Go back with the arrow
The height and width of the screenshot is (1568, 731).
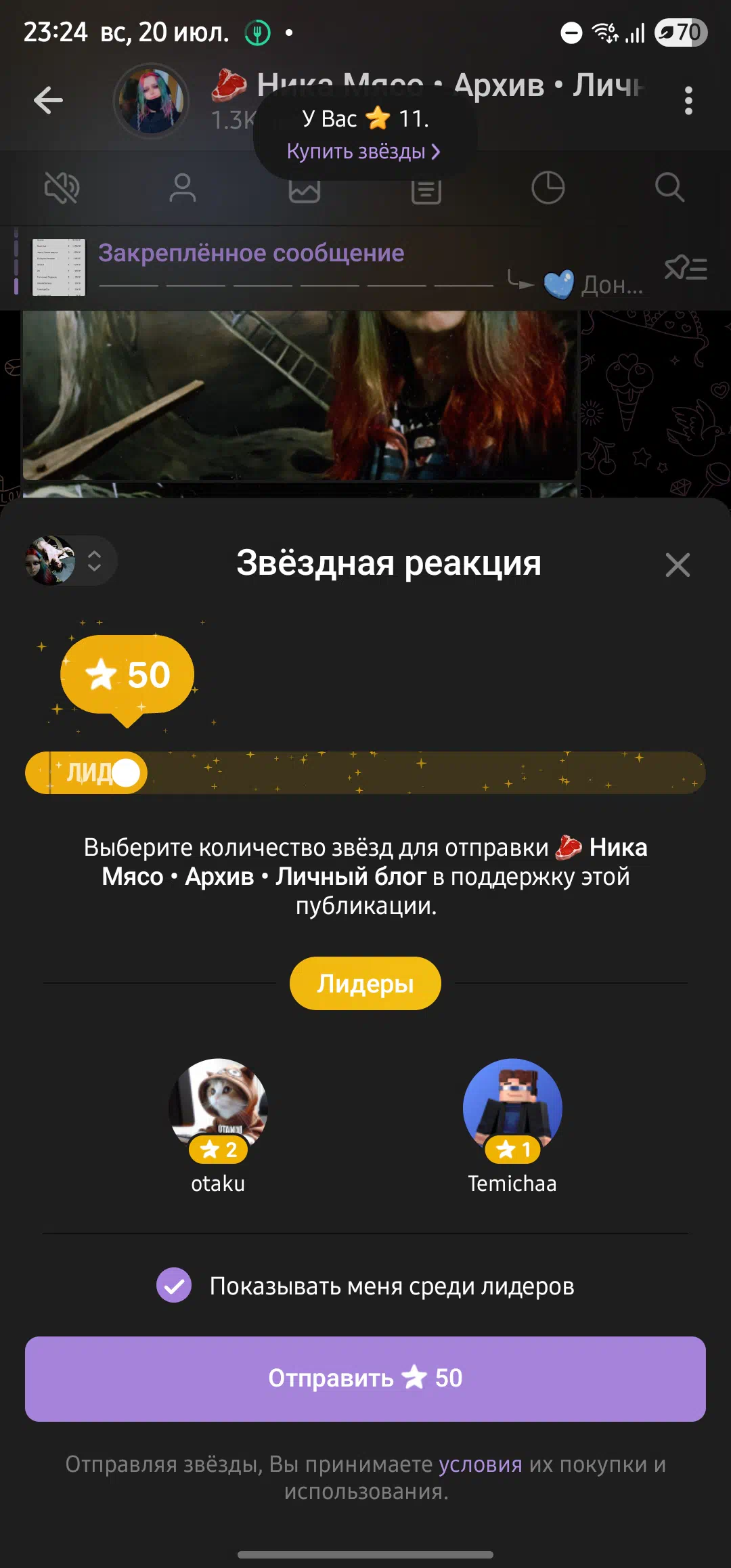click(48, 101)
